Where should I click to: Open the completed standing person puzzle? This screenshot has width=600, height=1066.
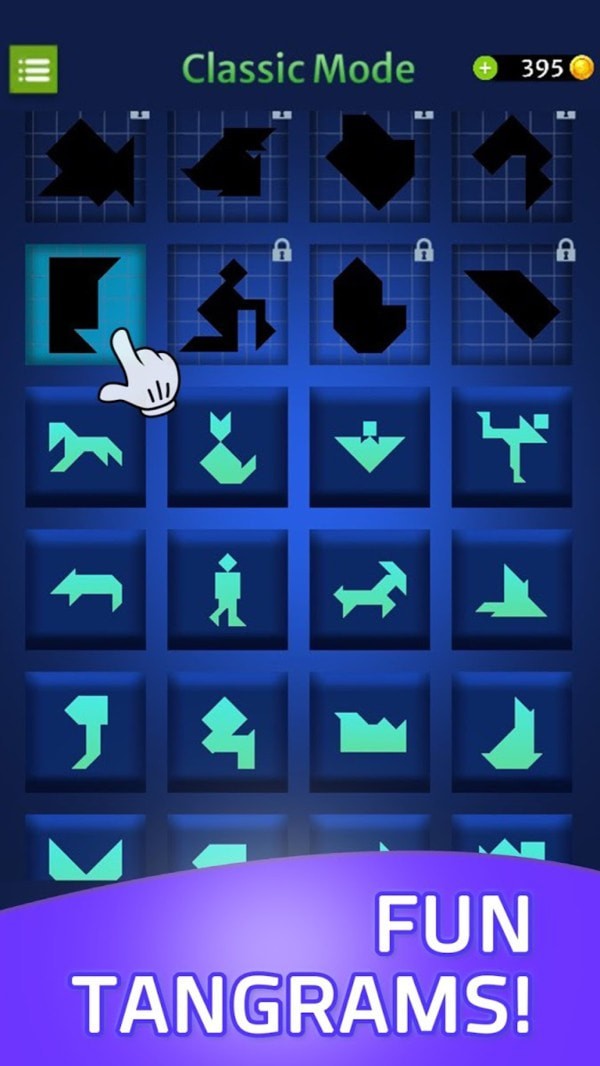227,589
